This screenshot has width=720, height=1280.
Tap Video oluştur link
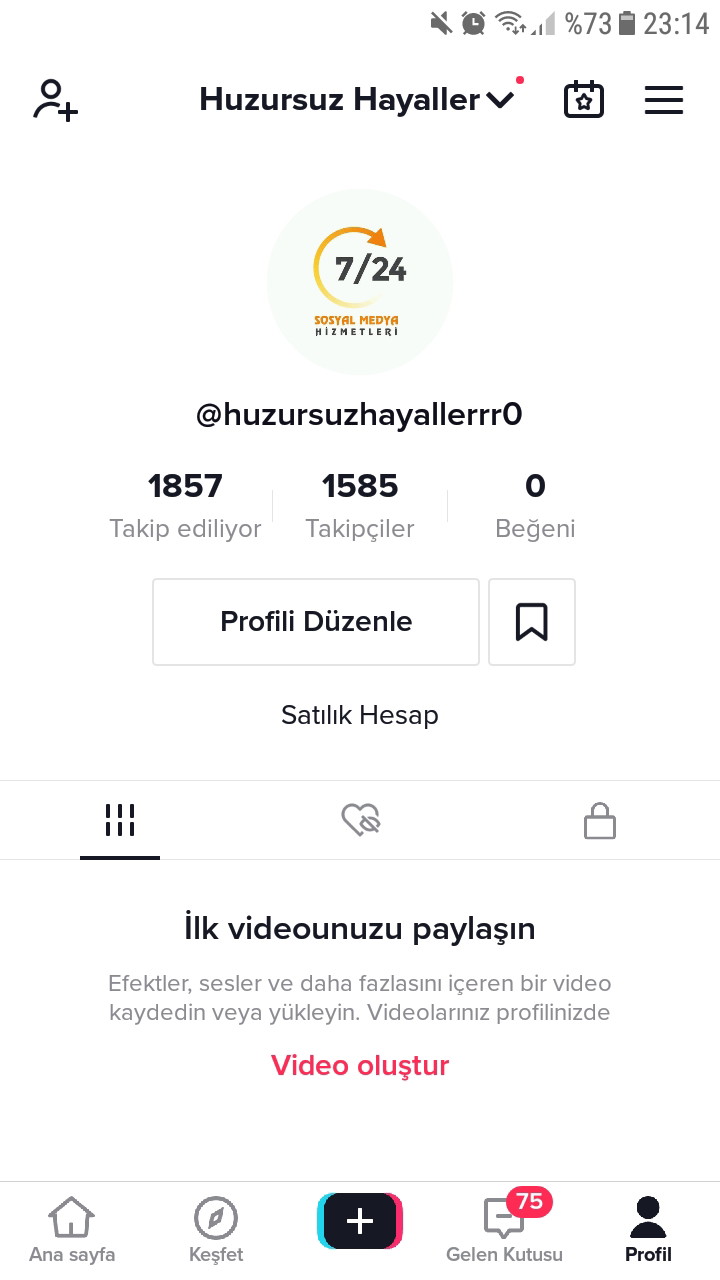tap(360, 1066)
